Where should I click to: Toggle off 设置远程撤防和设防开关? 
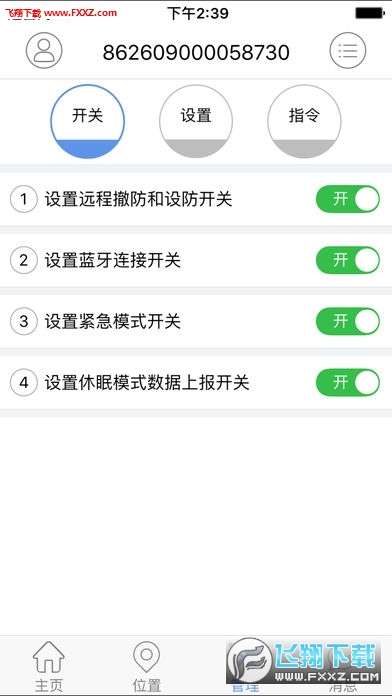[x=348, y=199]
